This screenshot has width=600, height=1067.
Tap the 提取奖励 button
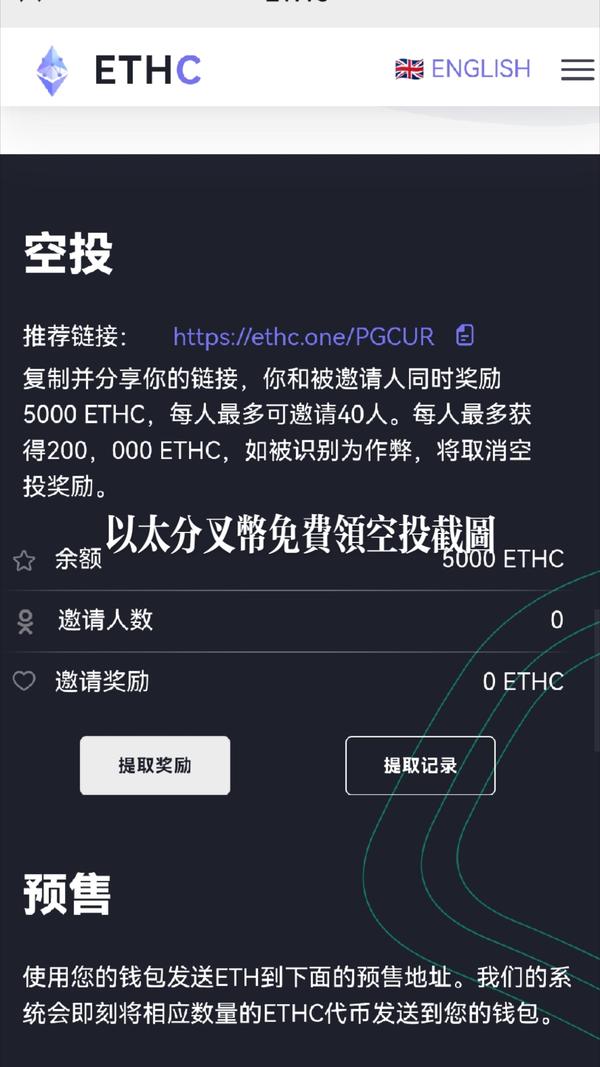click(155, 766)
